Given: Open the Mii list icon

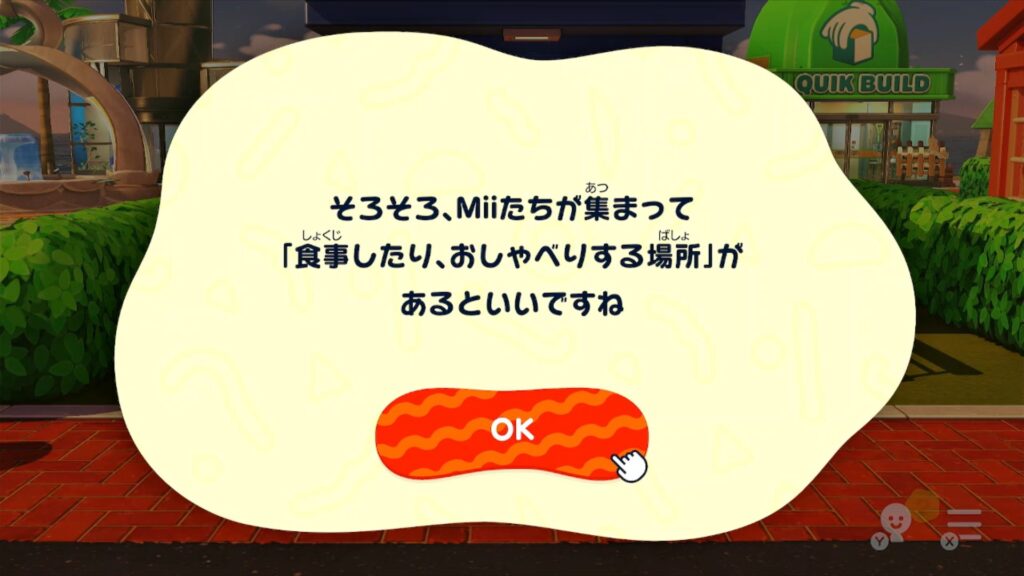Looking at the screenshot, I should pos(894,521).
